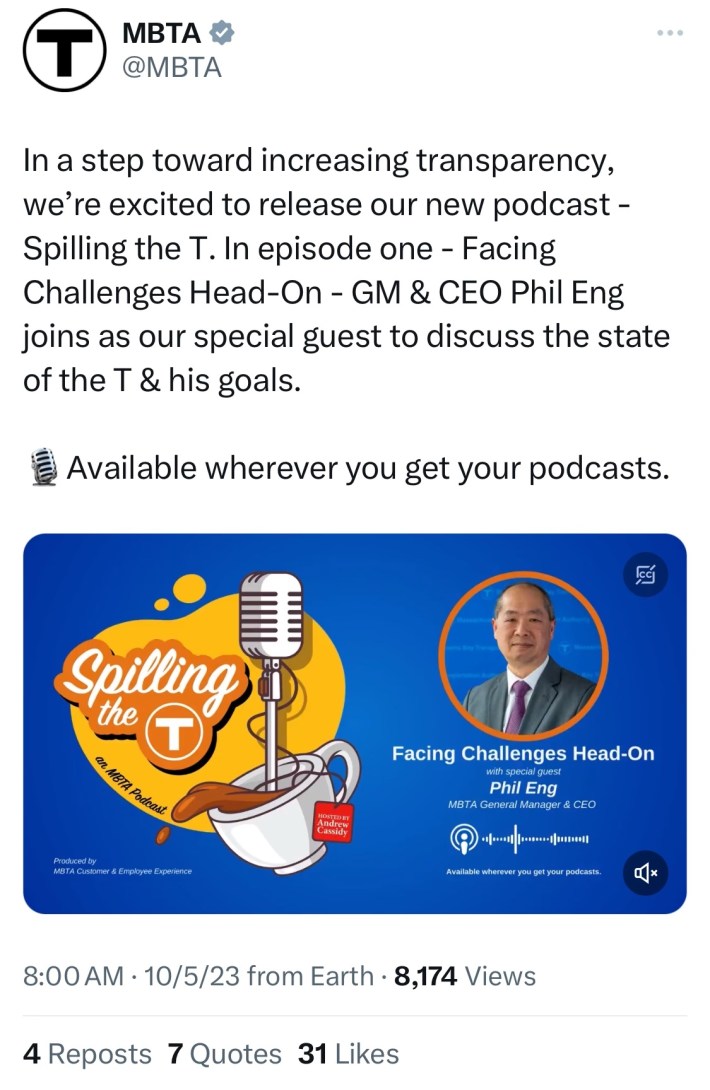View the 4 Reposts list
The height and width of the screenshot is (1090, 710).
[87, 1053]
